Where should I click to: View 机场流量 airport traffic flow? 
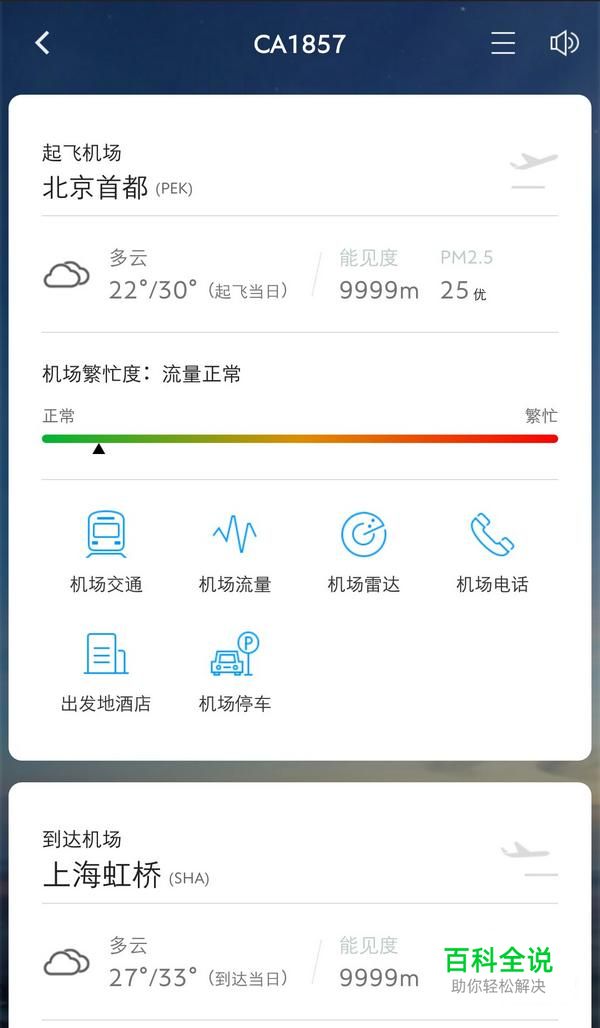click(235, 551)
